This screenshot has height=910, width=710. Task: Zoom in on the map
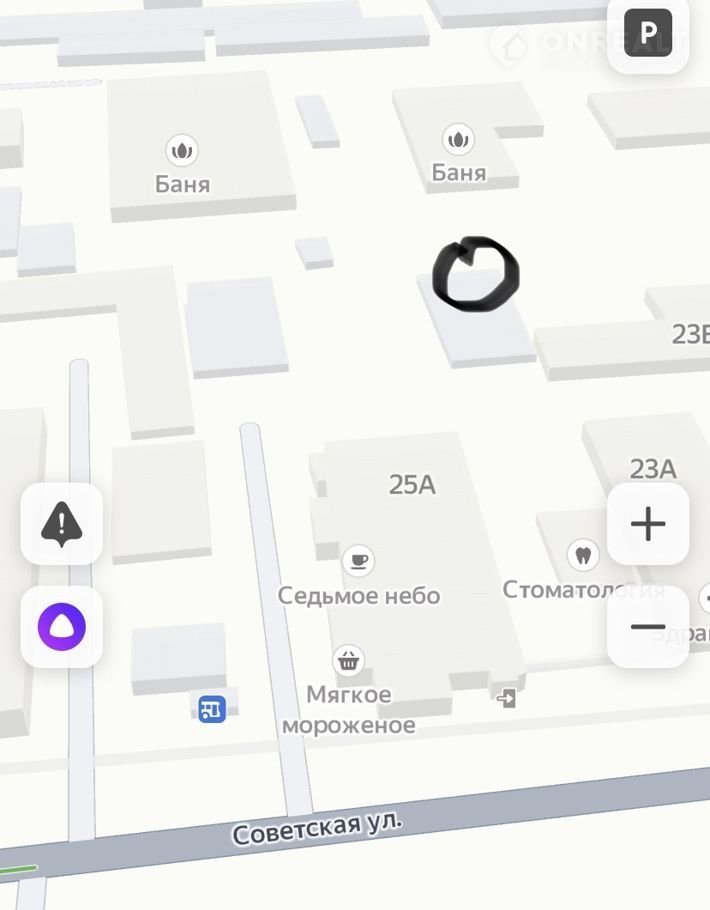[x=648, y=524]
